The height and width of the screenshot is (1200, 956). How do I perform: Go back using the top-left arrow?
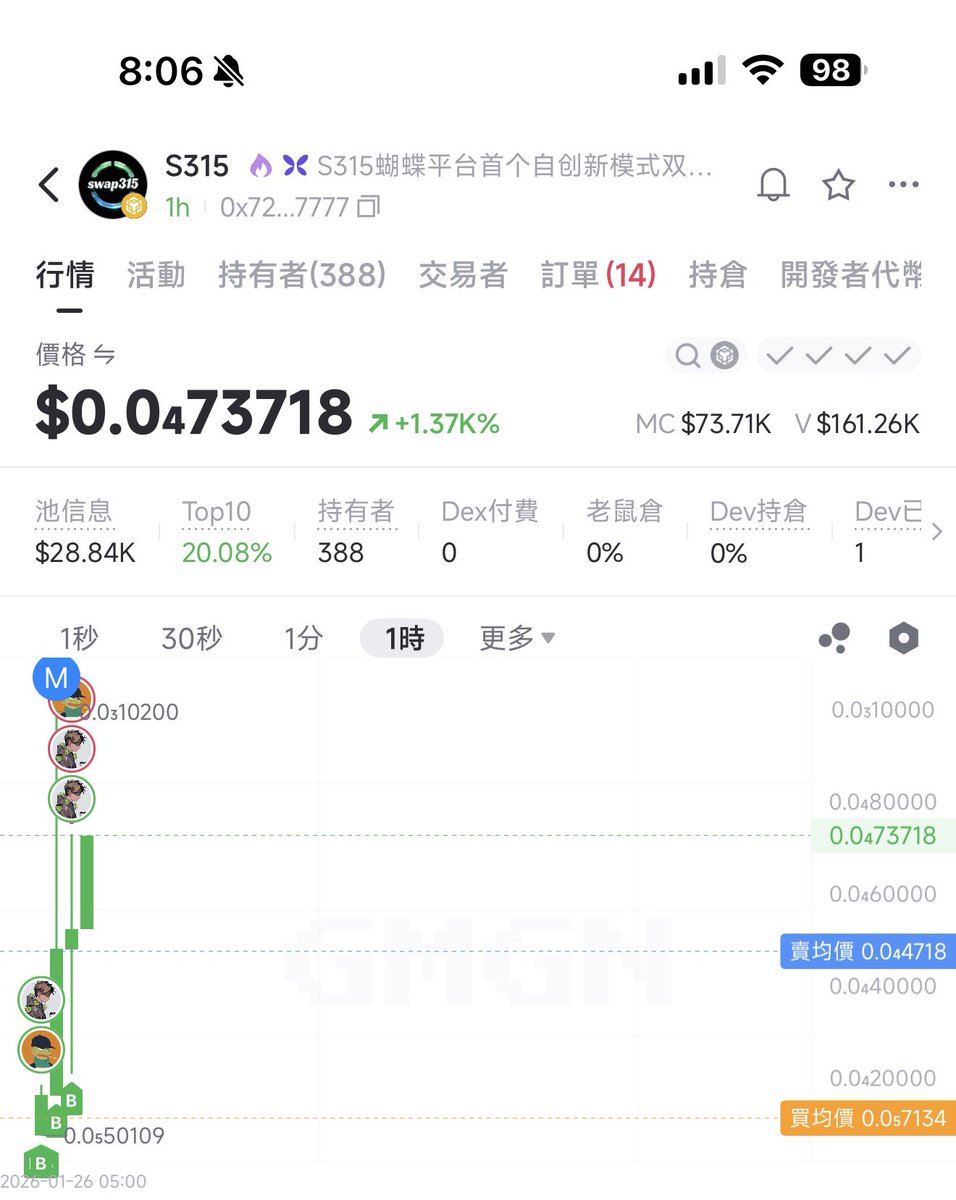pyautogui.click(x=49, y=185)
